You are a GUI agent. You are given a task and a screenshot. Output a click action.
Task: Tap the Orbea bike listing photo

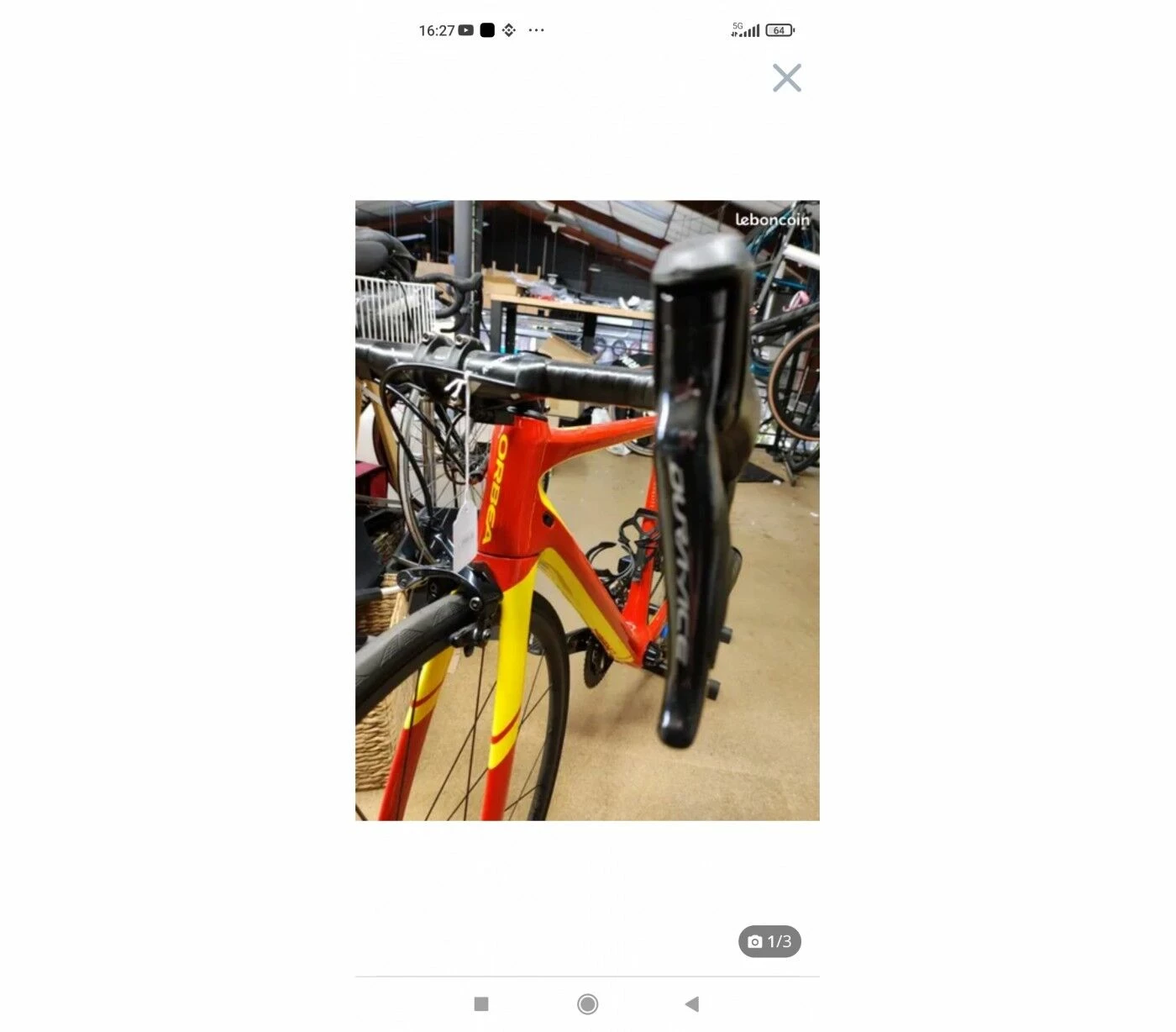[x=587, y=510]
